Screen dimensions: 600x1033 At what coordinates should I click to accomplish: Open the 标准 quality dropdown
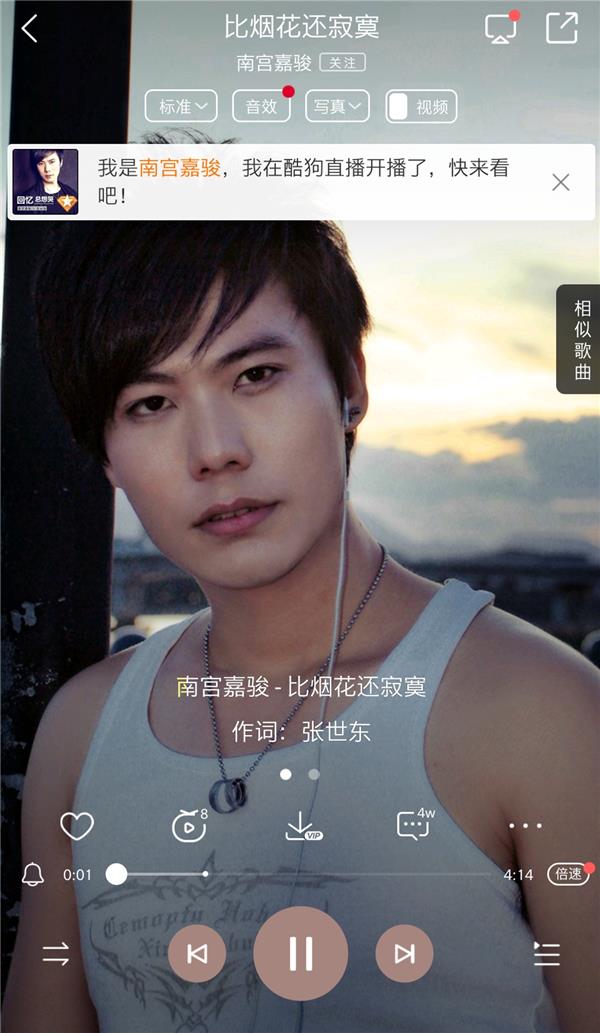coord(181,106)
